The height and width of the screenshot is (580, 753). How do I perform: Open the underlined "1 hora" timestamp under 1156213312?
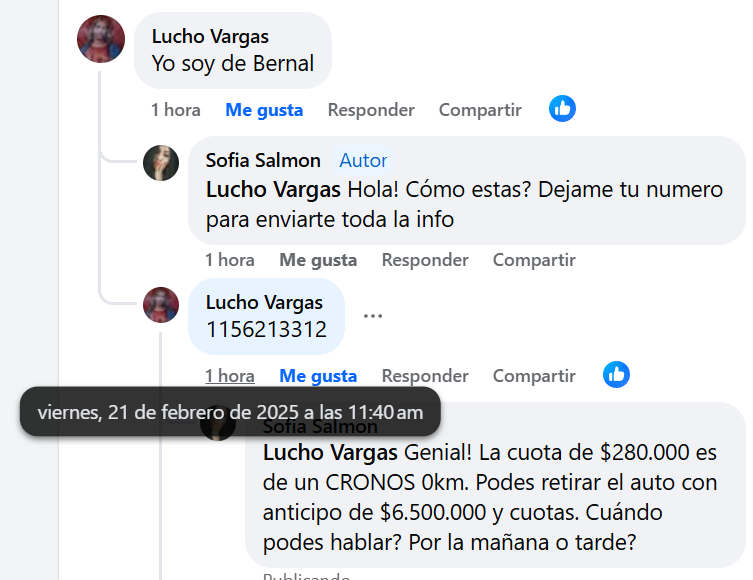click(x=230, y=376)
